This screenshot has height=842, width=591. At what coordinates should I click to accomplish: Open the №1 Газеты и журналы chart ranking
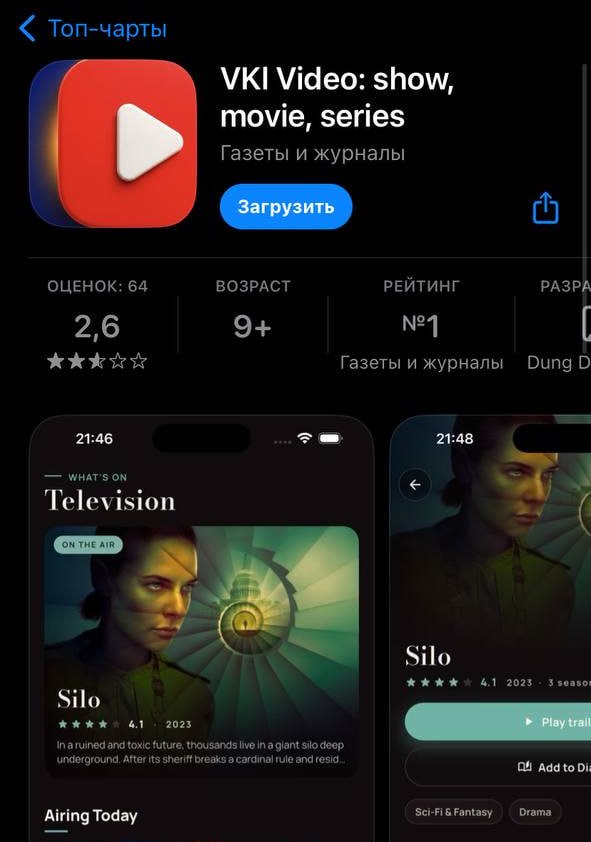click(x=421, y=324)
